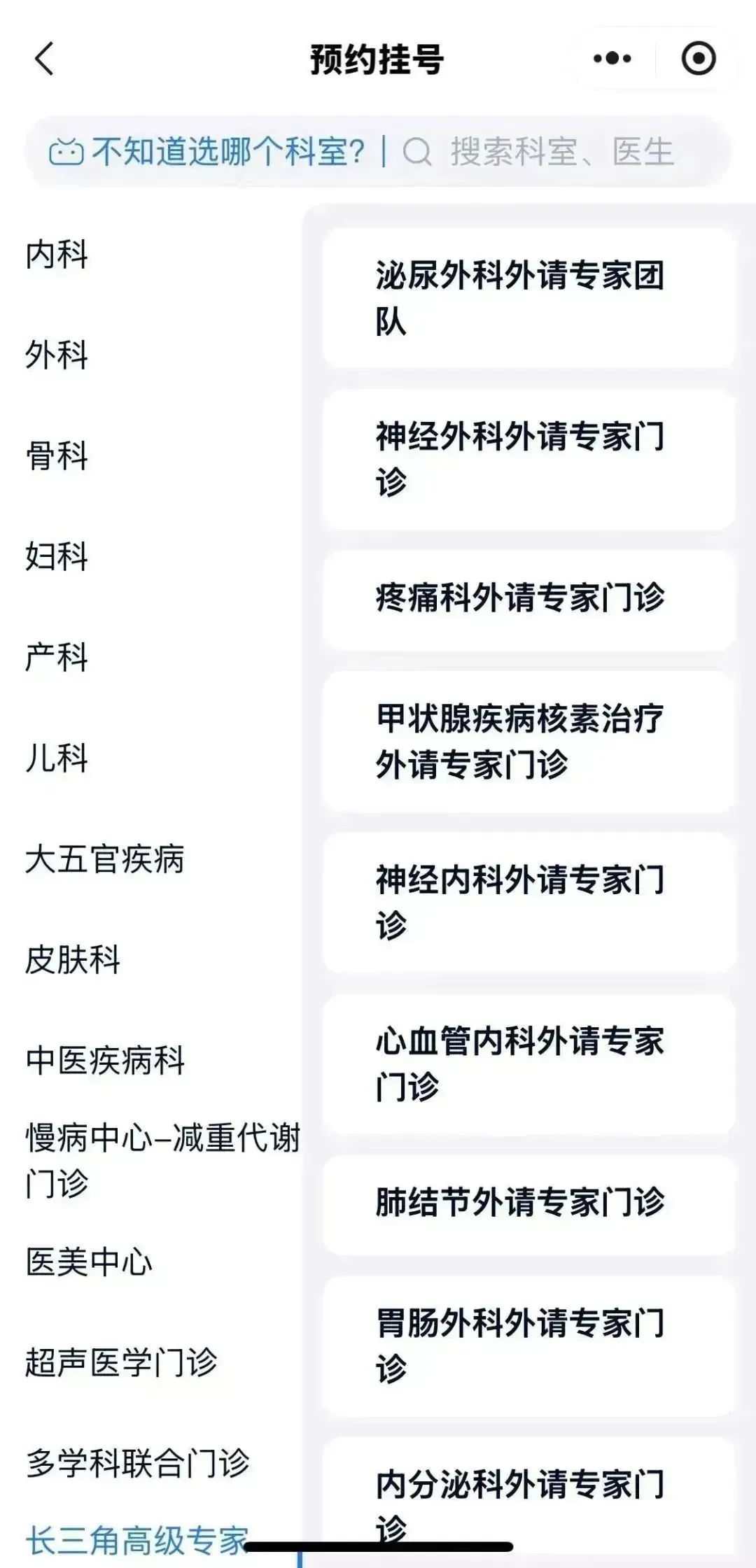Select 慢病中心-减重代谢门诊

tap(162, 1161)
